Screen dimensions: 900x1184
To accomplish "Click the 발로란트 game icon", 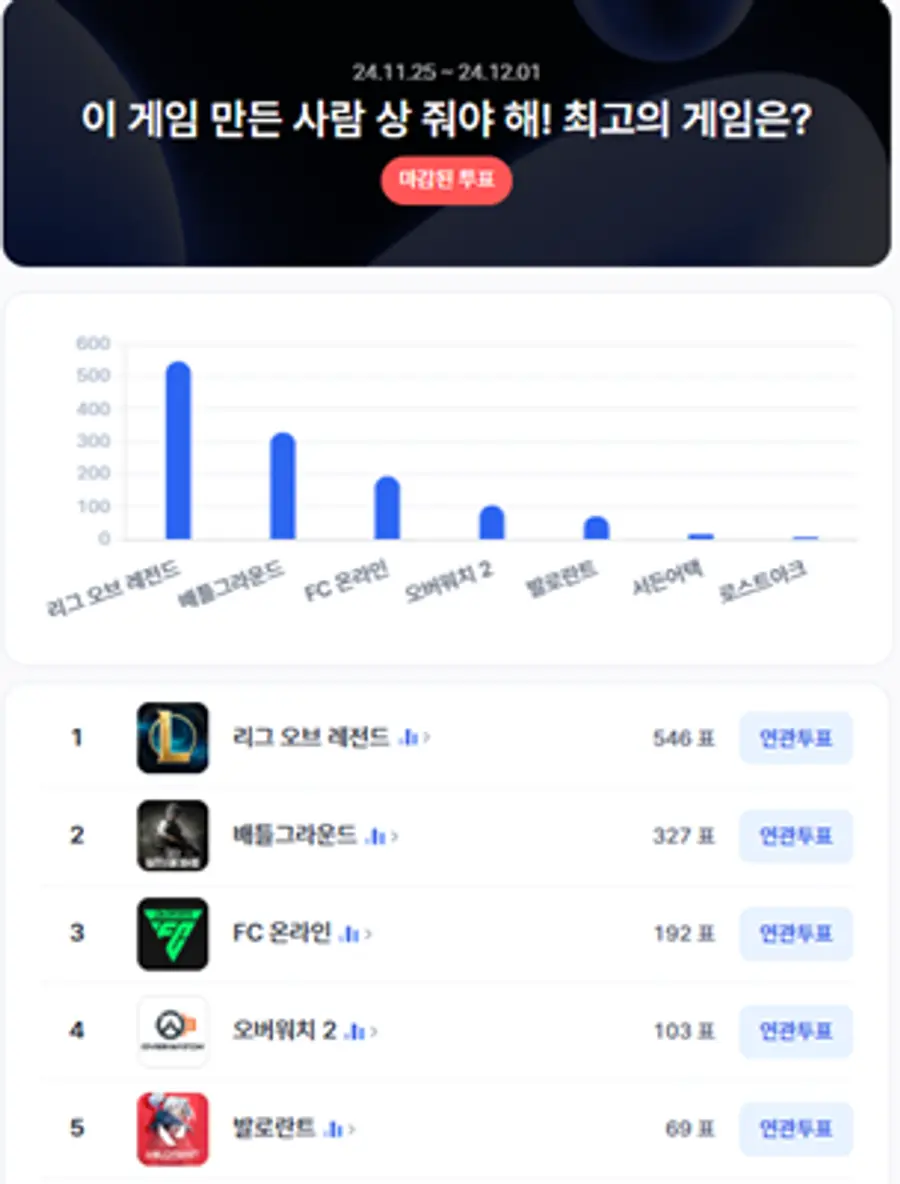I will coord(174,1129).
